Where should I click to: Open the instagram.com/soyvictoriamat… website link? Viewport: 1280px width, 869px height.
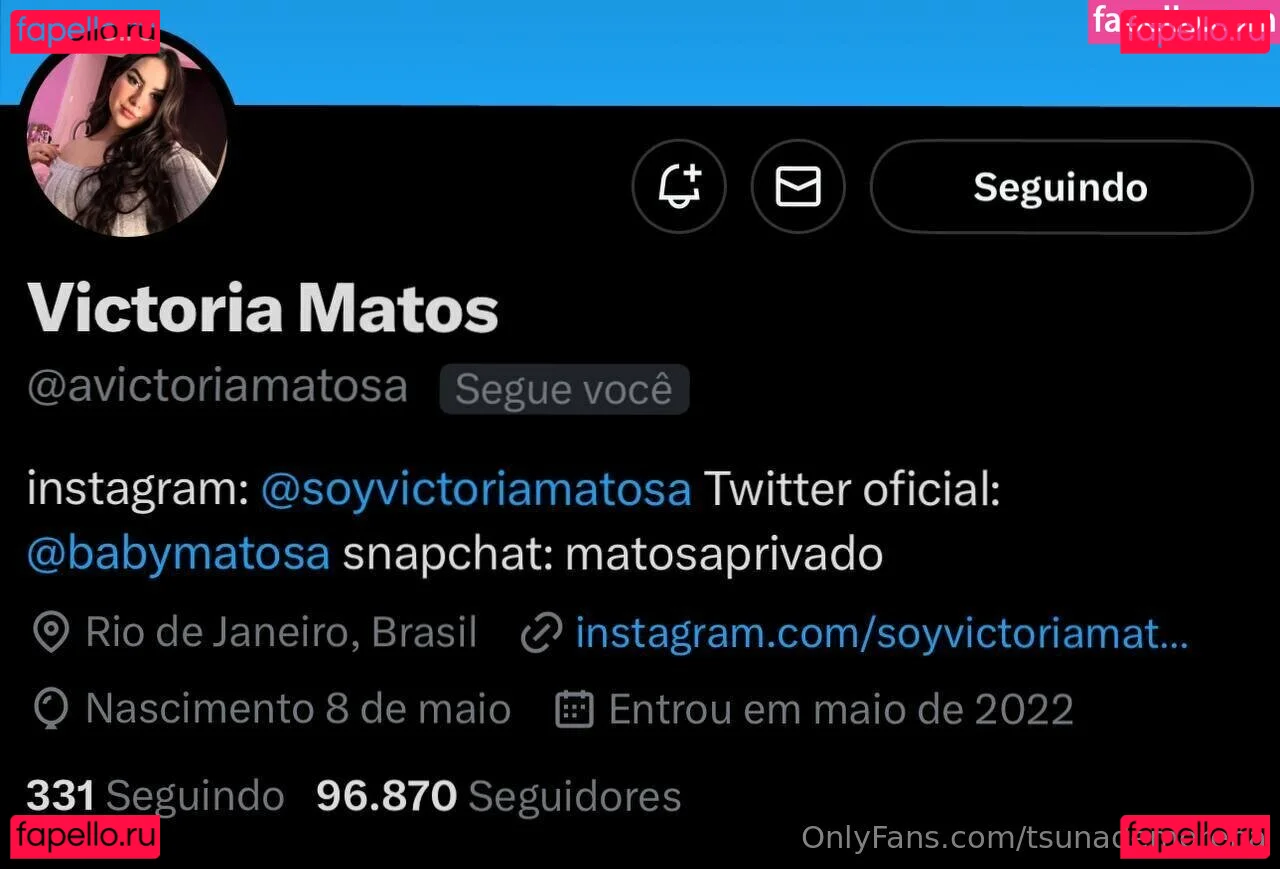coord(881,633)
